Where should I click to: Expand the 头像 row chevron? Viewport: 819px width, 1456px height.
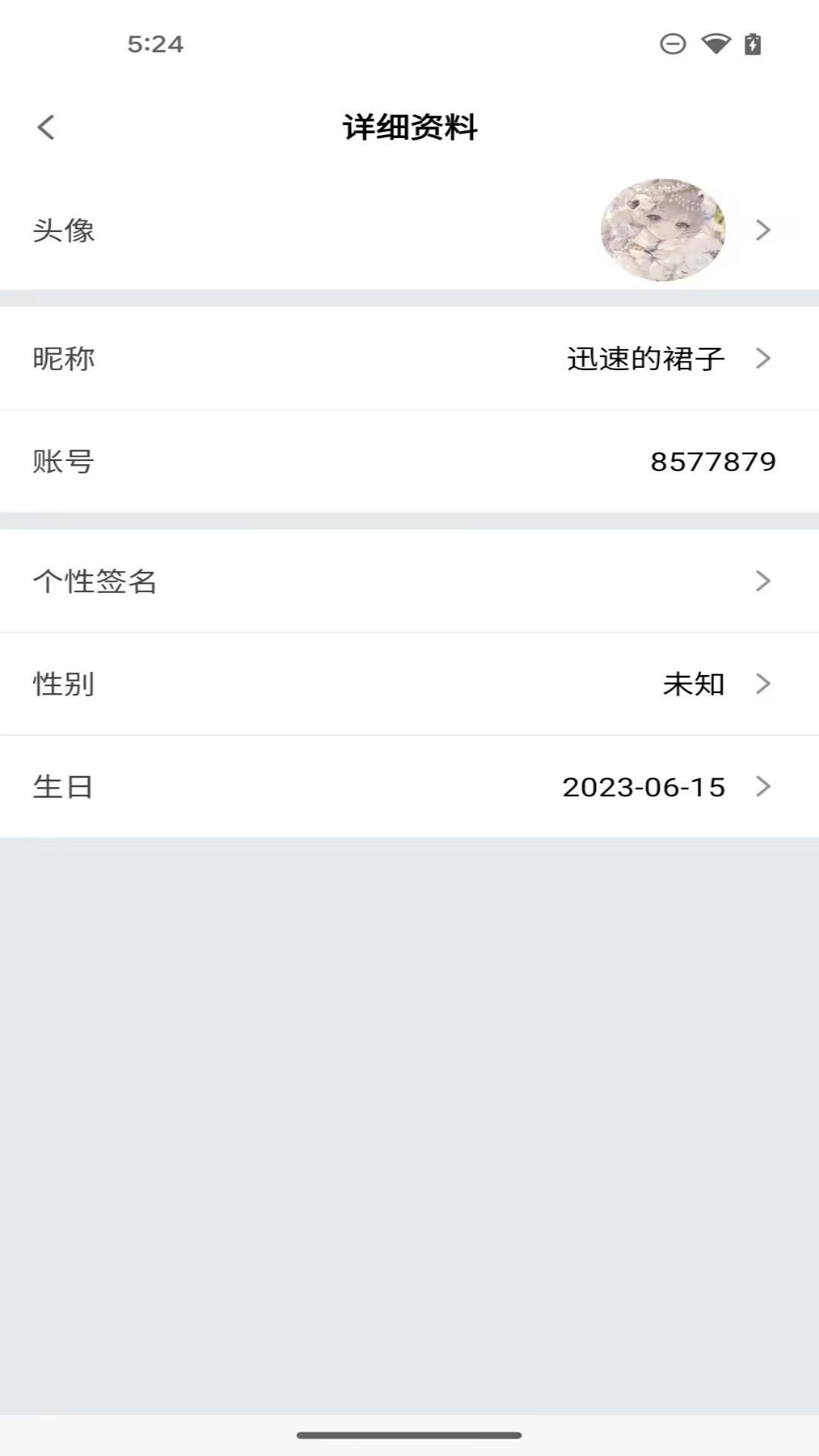[x=764, y=230]
